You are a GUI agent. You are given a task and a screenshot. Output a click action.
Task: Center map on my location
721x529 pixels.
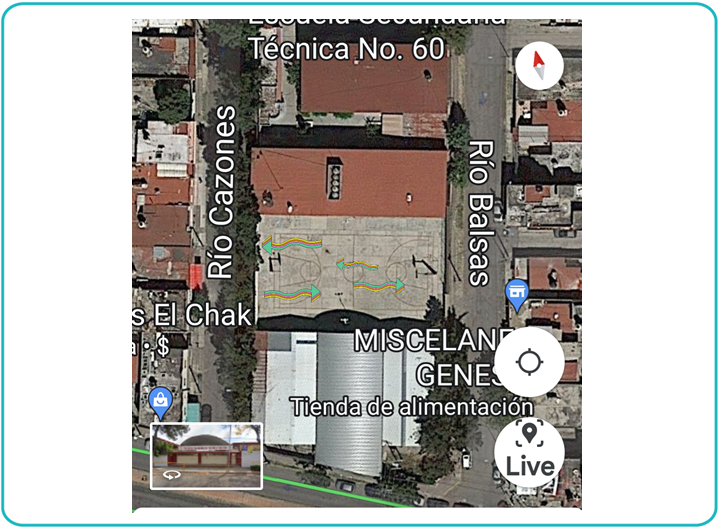[x=529, y=362]
